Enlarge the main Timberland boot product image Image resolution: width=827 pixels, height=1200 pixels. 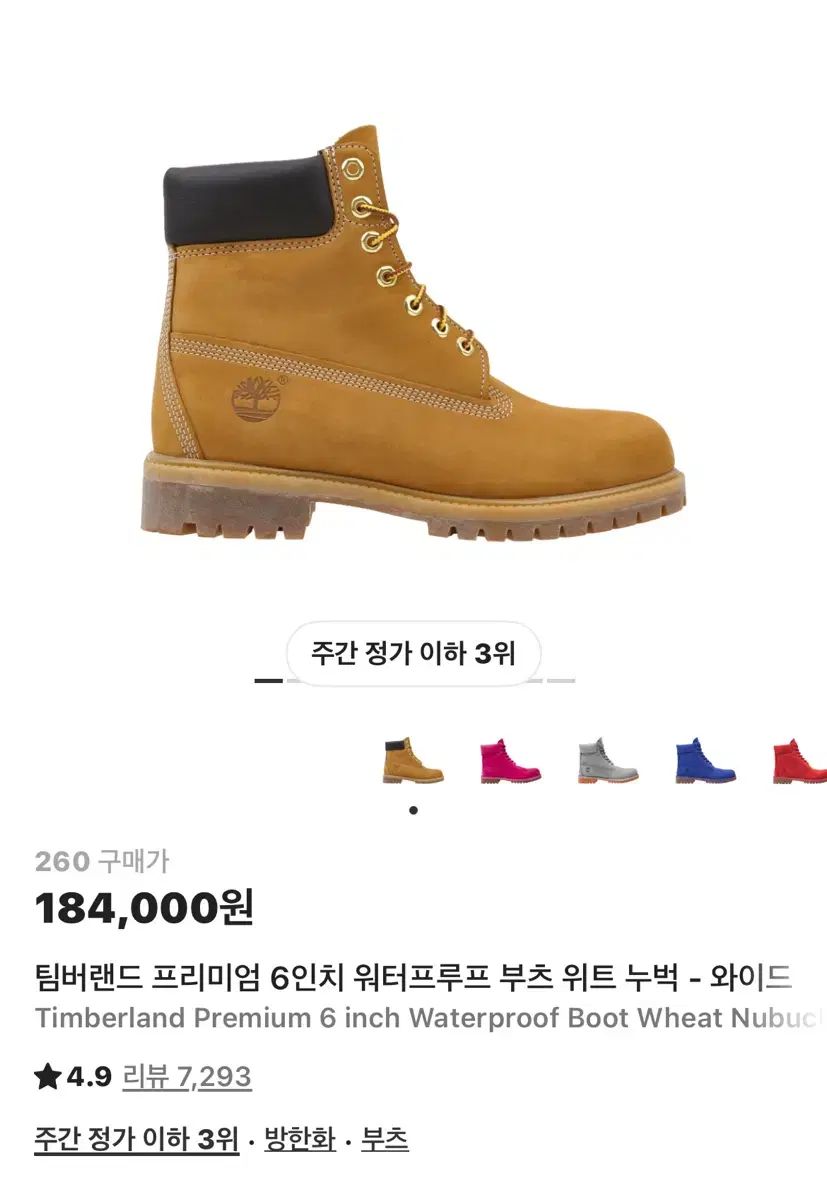coord(413,330)
